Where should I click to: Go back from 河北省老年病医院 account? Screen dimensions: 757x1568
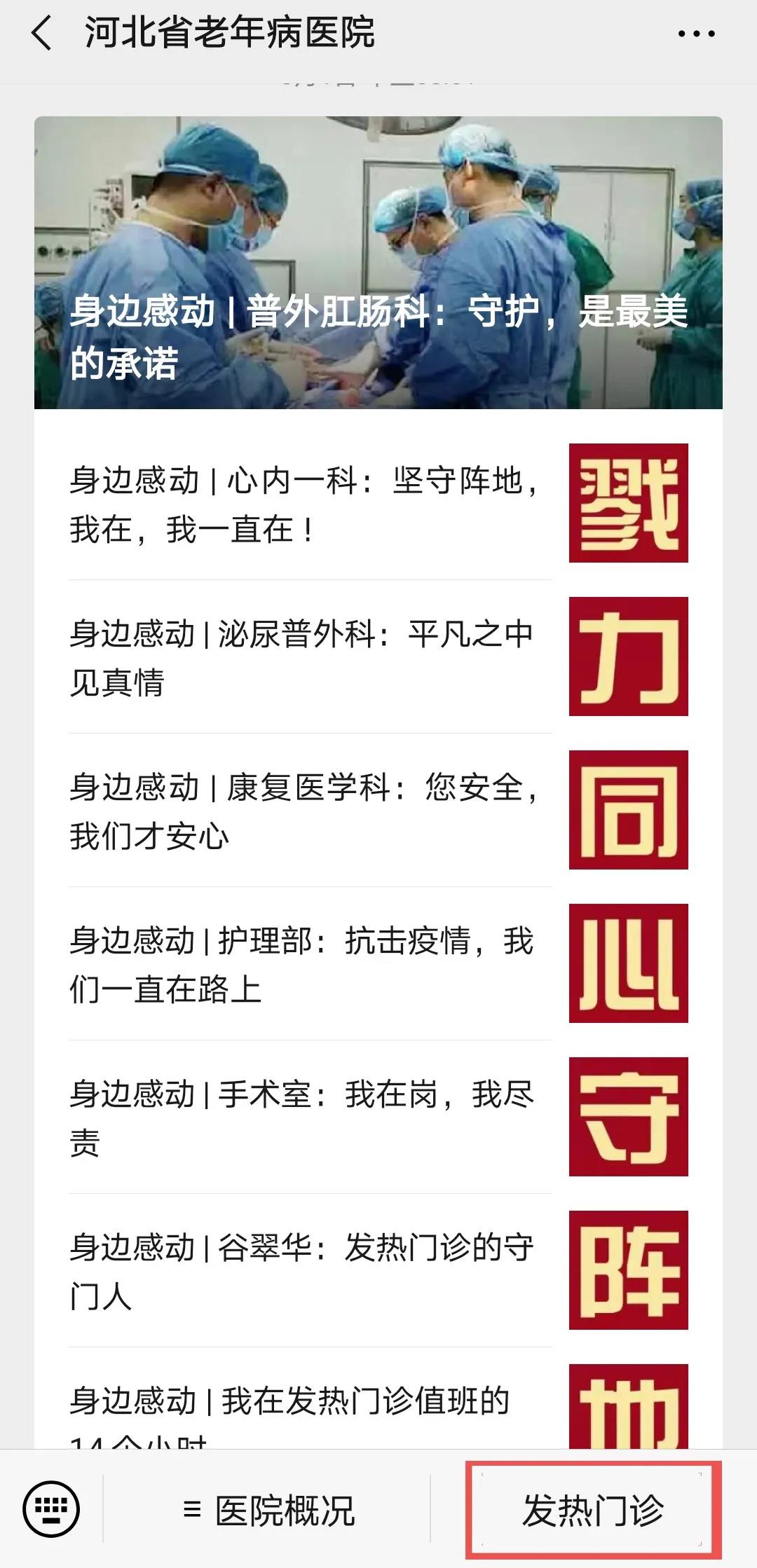pyautogui.click(x=42, y=34)
